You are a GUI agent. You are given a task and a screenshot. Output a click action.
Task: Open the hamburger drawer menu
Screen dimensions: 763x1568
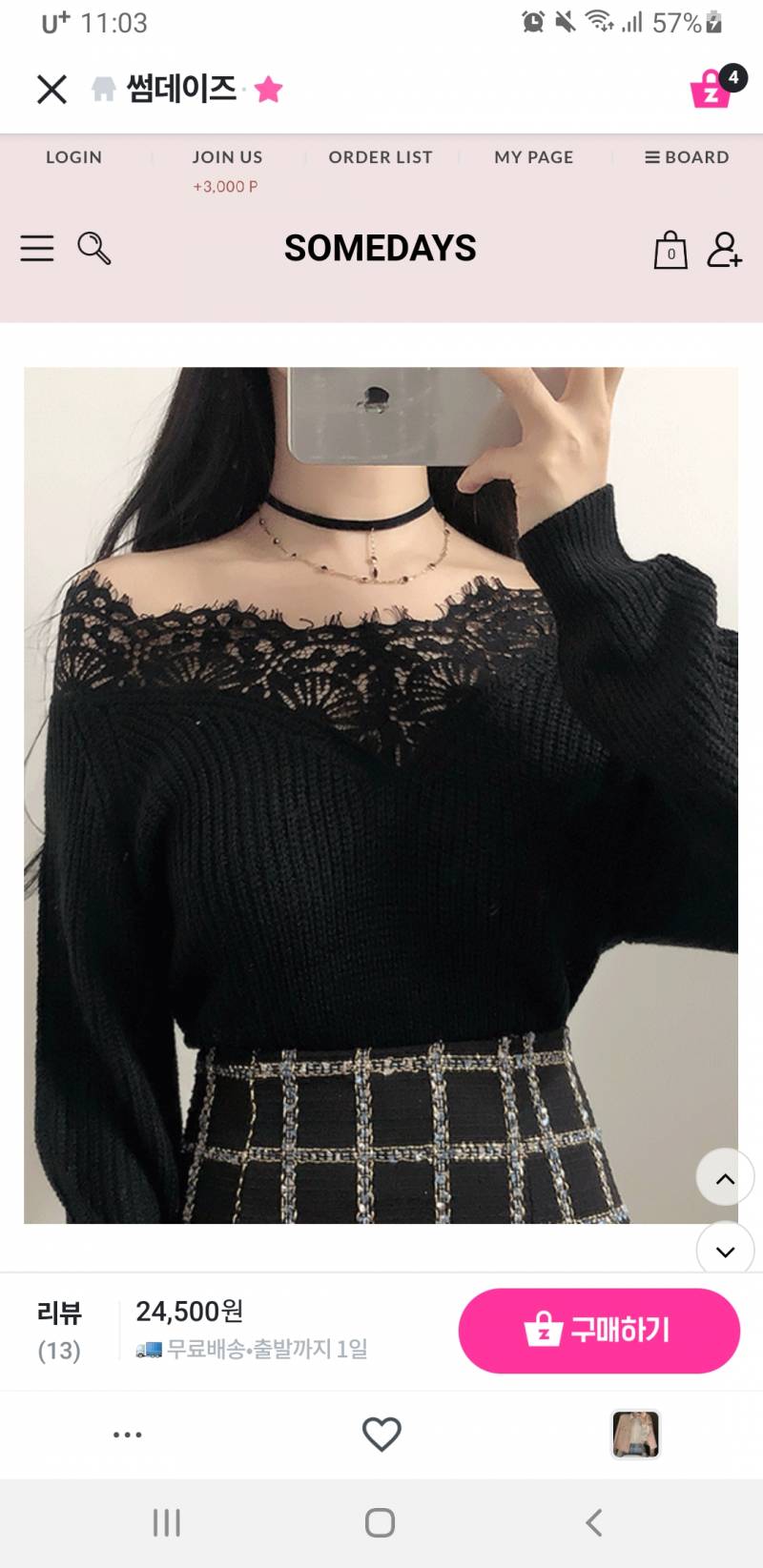click(x=37, y=248)
